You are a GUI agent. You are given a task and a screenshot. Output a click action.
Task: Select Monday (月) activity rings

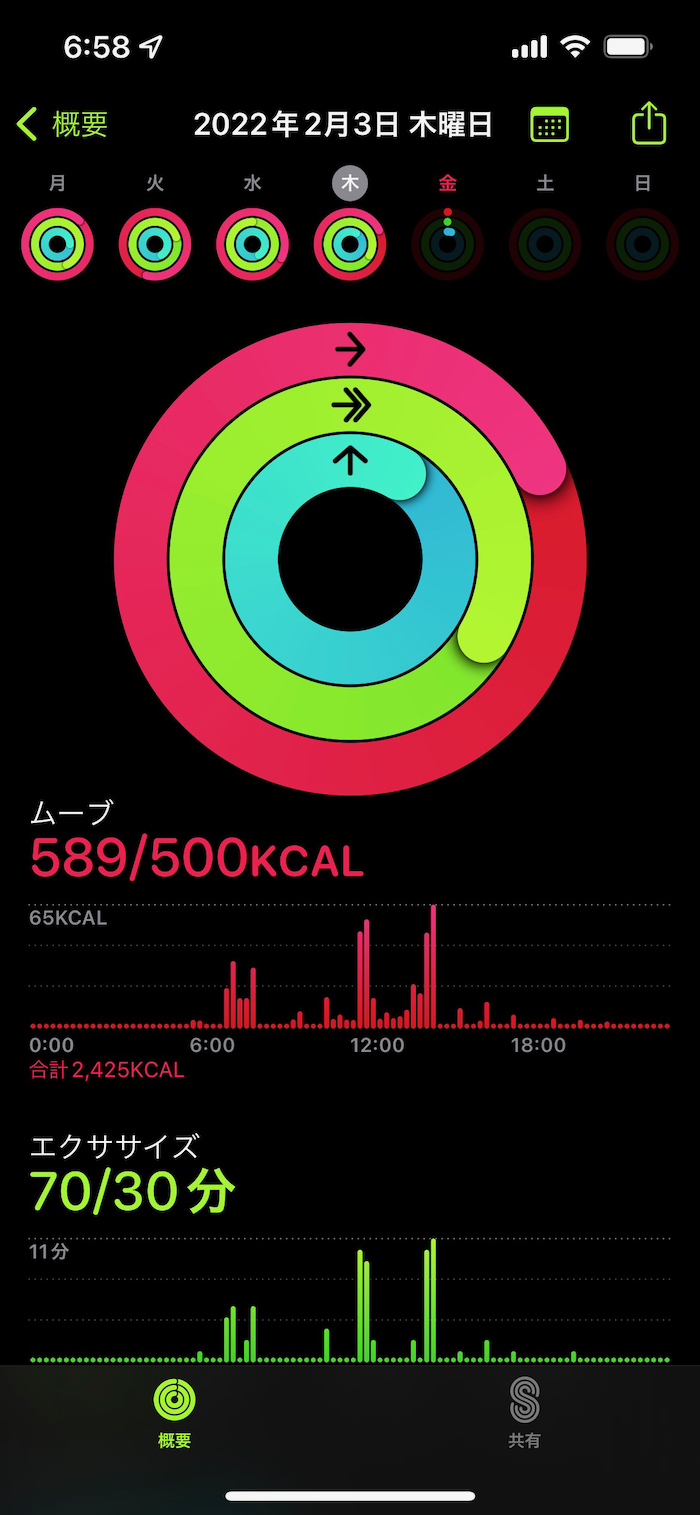(x=57, y=244)
